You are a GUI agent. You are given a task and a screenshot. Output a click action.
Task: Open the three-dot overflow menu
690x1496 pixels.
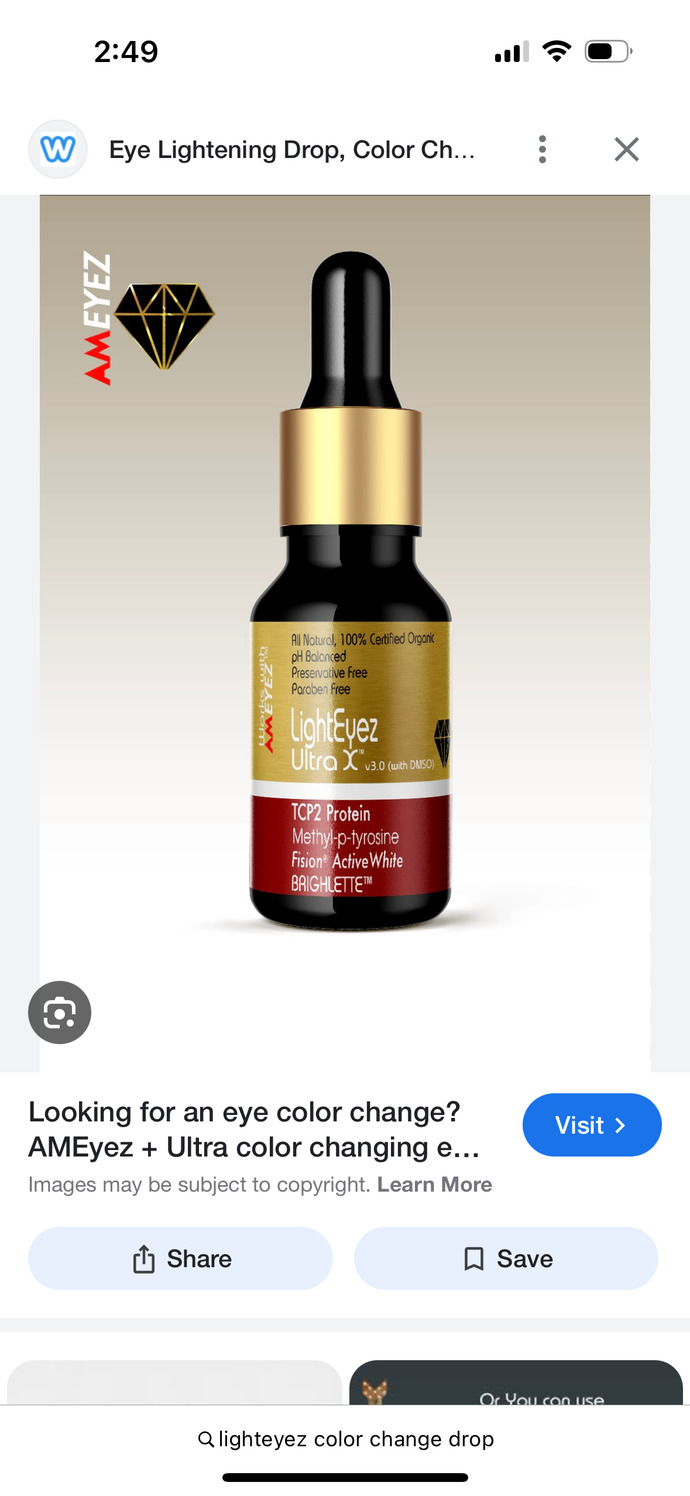point(542,150)
